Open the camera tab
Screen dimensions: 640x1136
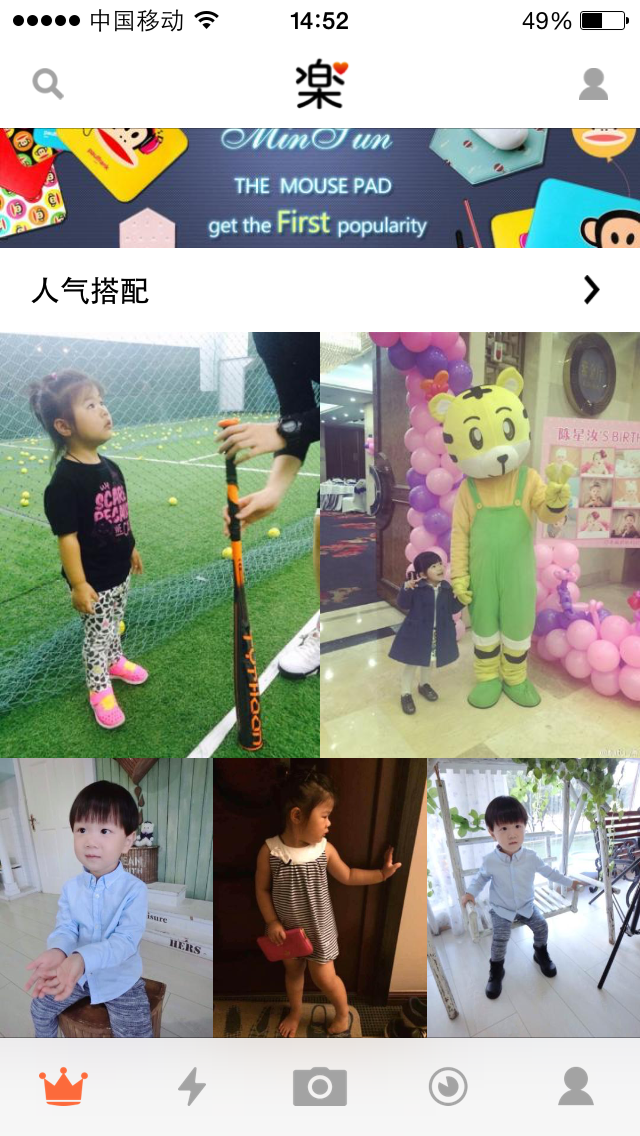click(x=320, y=1086)
